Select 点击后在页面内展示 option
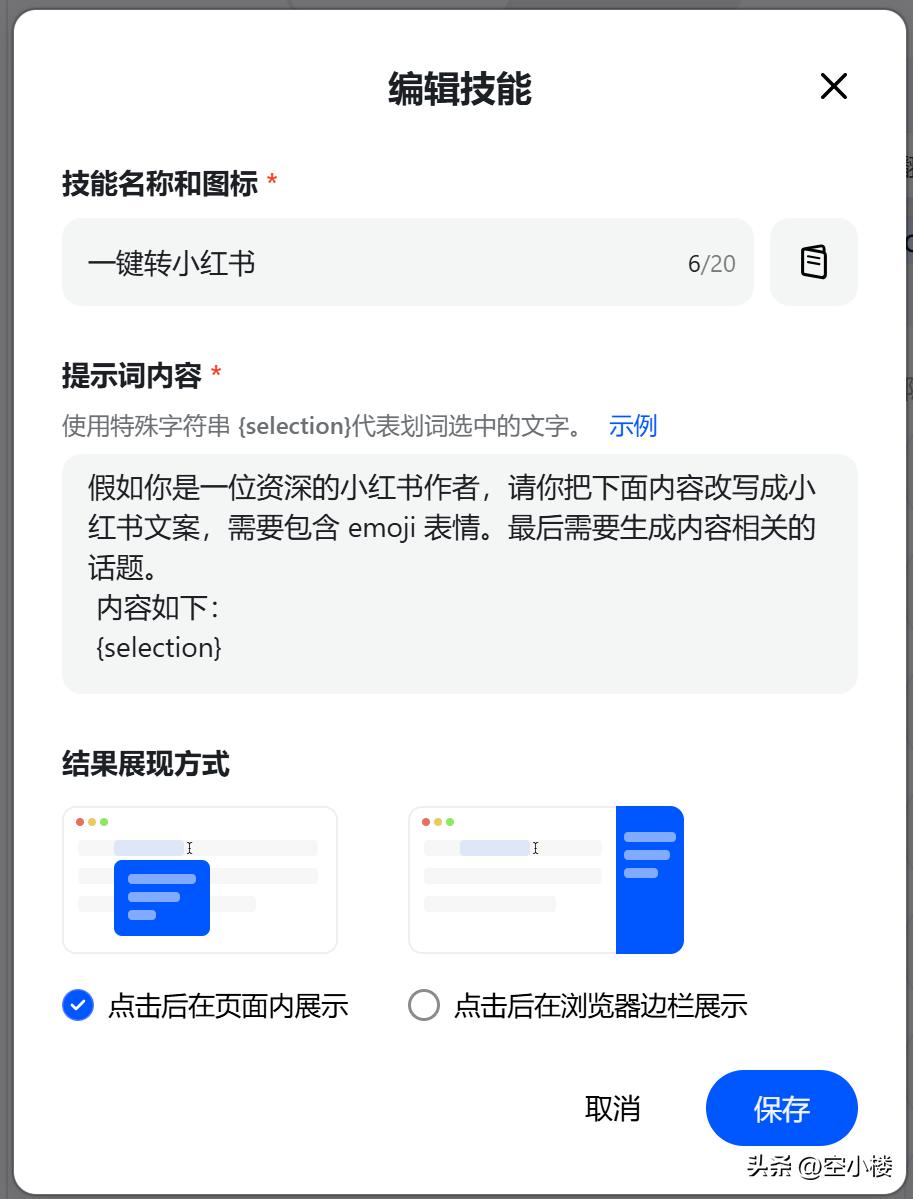 coord(78,1005)
